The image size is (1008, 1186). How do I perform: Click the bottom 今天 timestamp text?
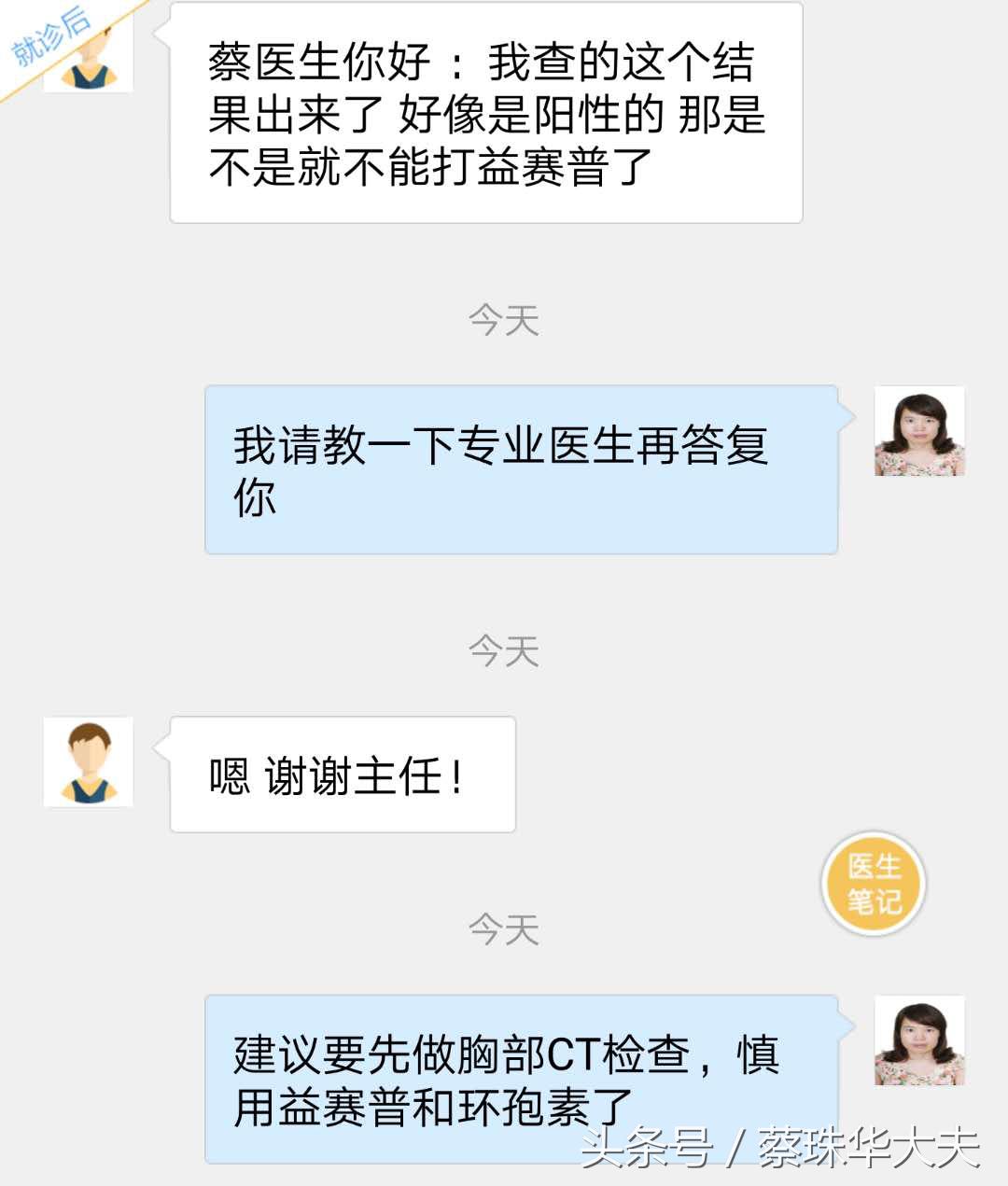click(504, 928)
